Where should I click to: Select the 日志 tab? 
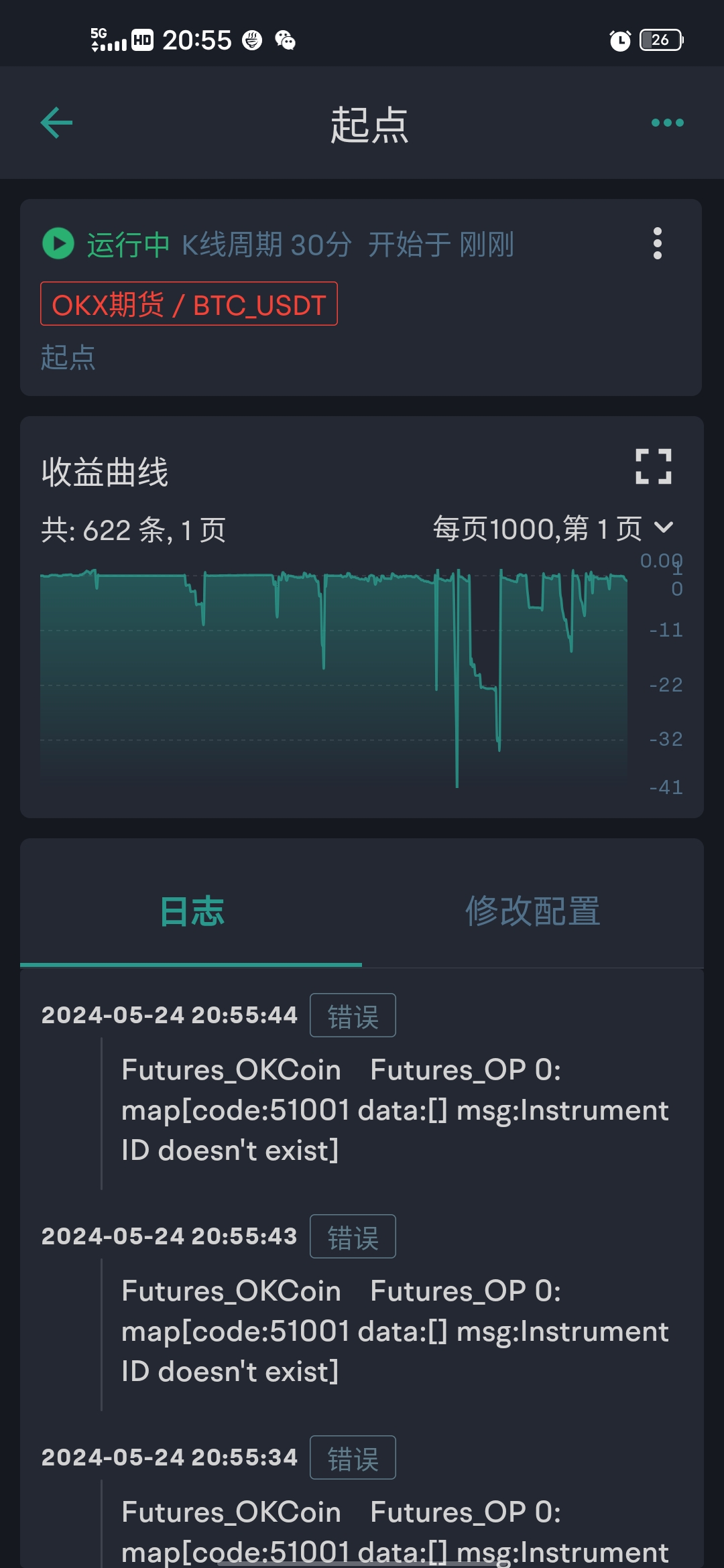click(192, 911)
